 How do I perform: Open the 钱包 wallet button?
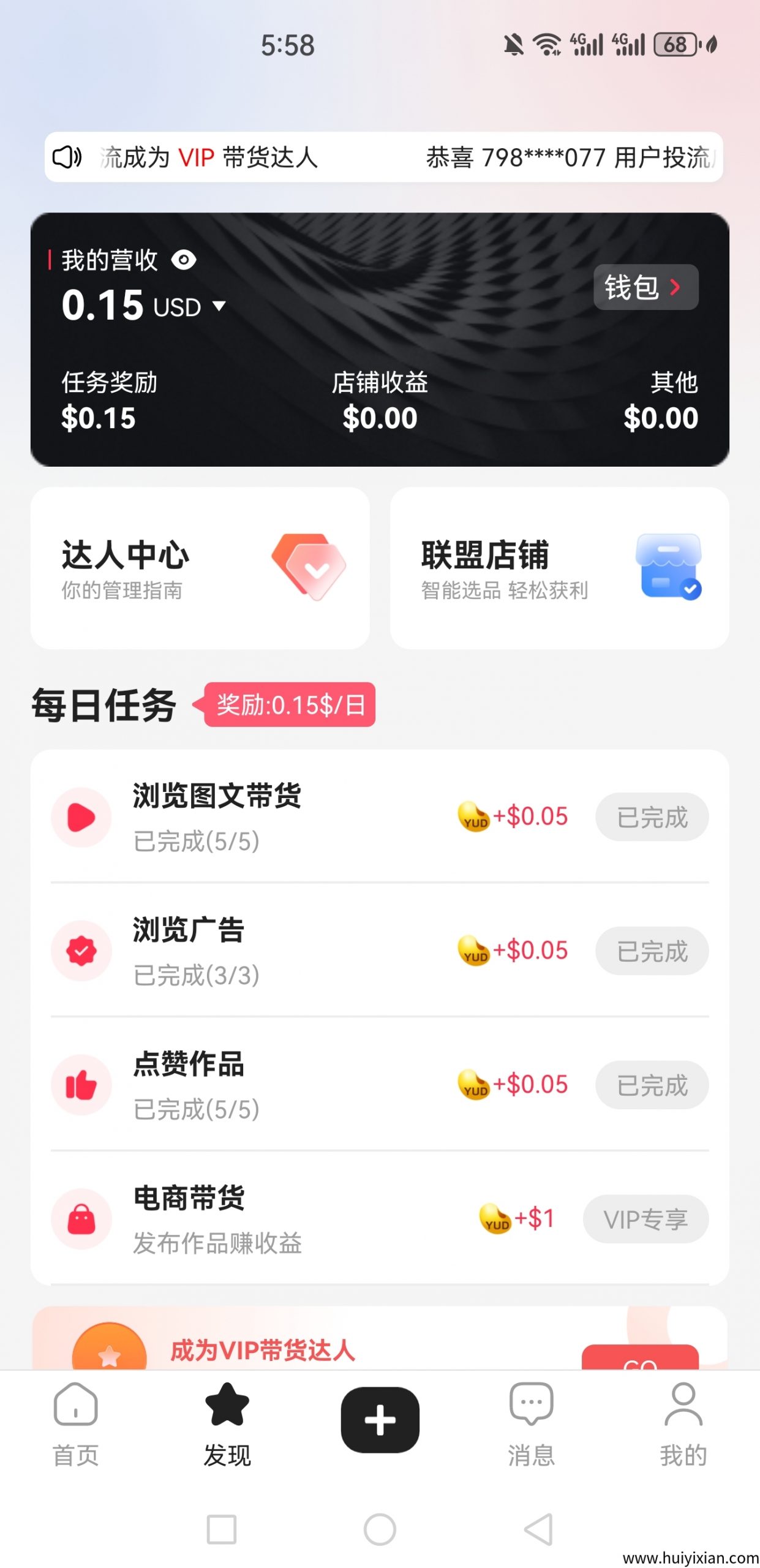pos(645,287)
